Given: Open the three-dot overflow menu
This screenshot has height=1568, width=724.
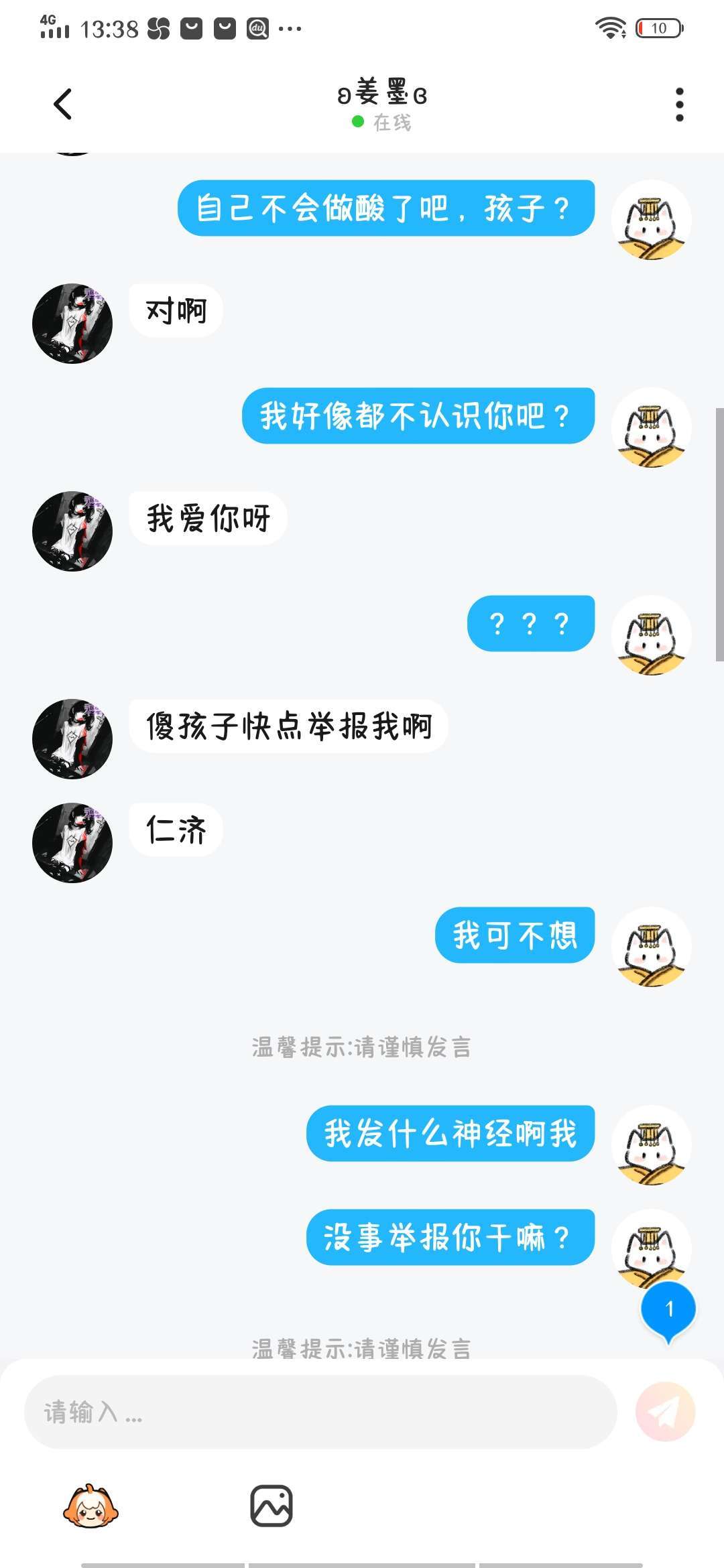Looking at the screenshot, I should pyautogui.click(x=679, y=105).
